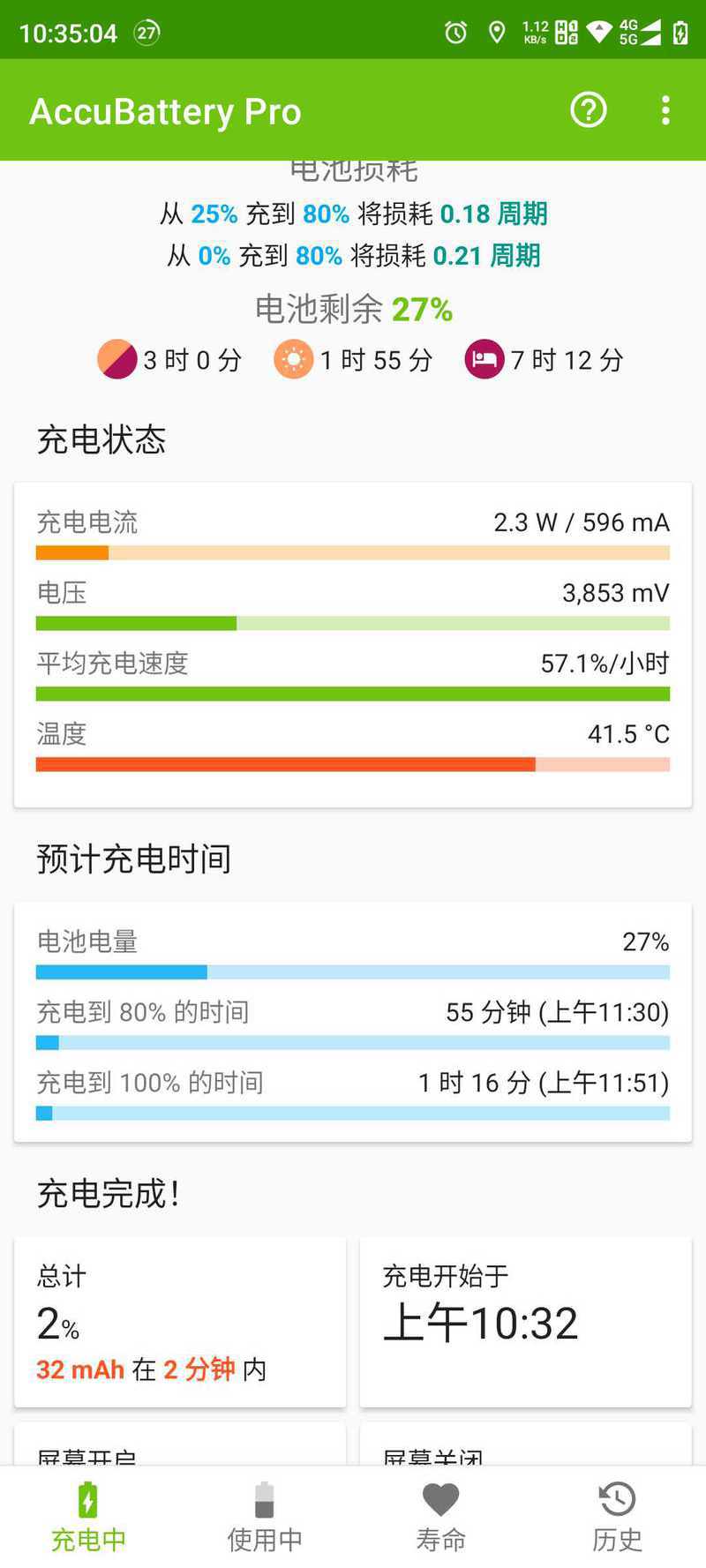Open the three-dot overflow menu
Viewport: 706px width, 1568px height.
[665, 110]
